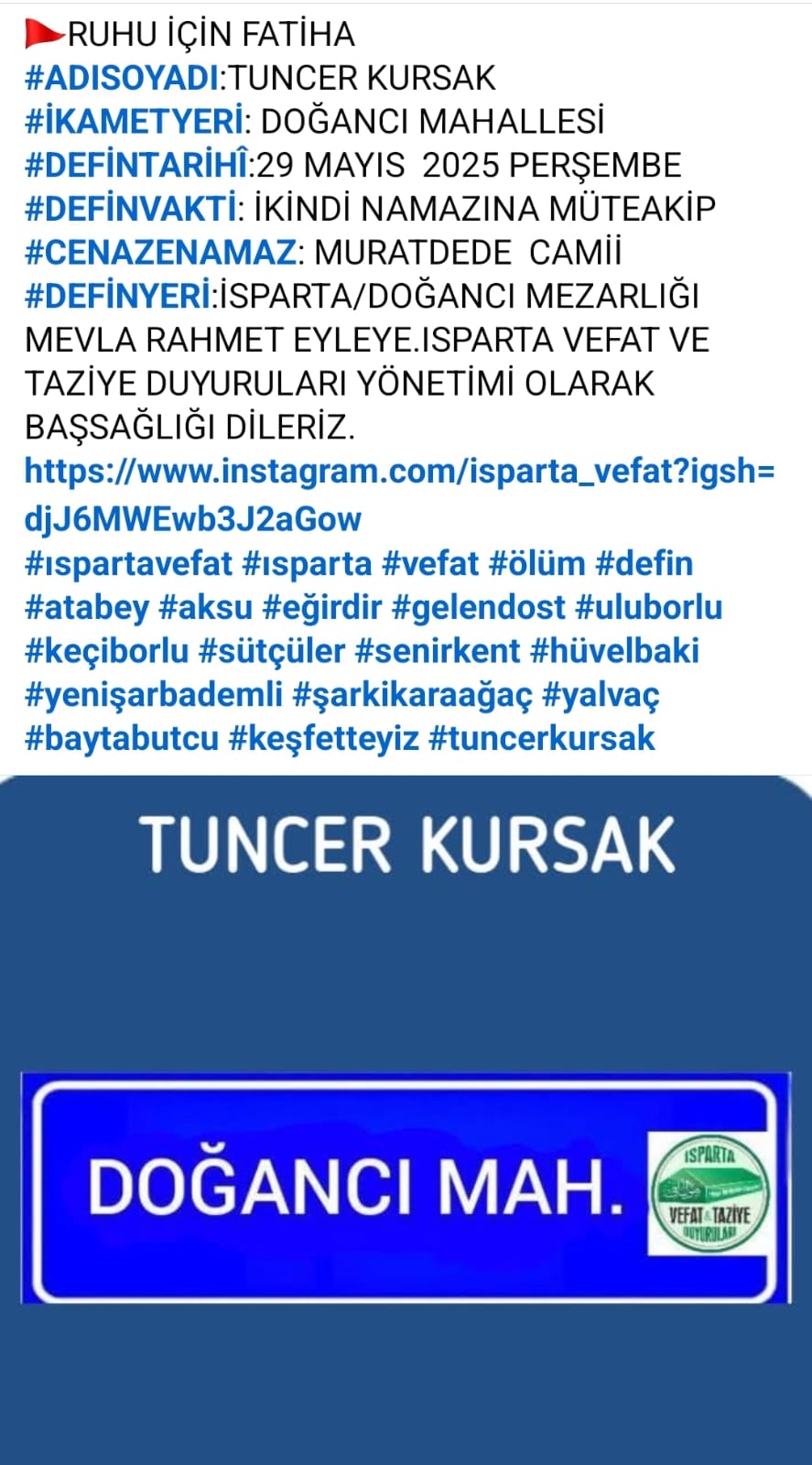
Task: Open the #İKAMETYERİ hashtag
Action: (134, 123)
